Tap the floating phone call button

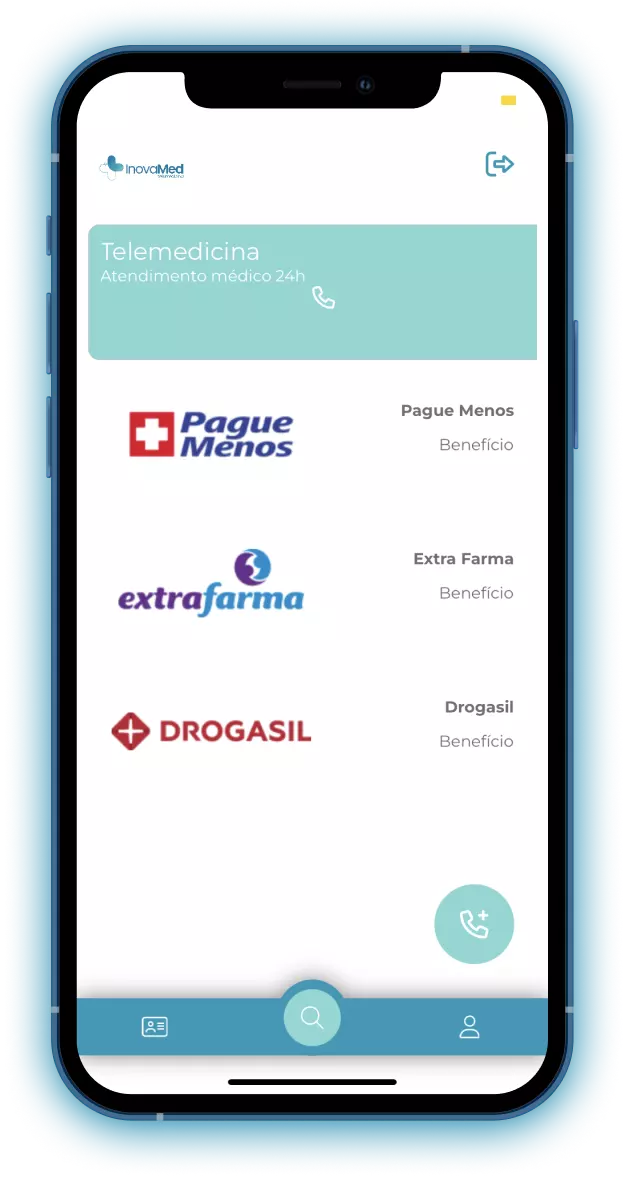click(474, 924)
